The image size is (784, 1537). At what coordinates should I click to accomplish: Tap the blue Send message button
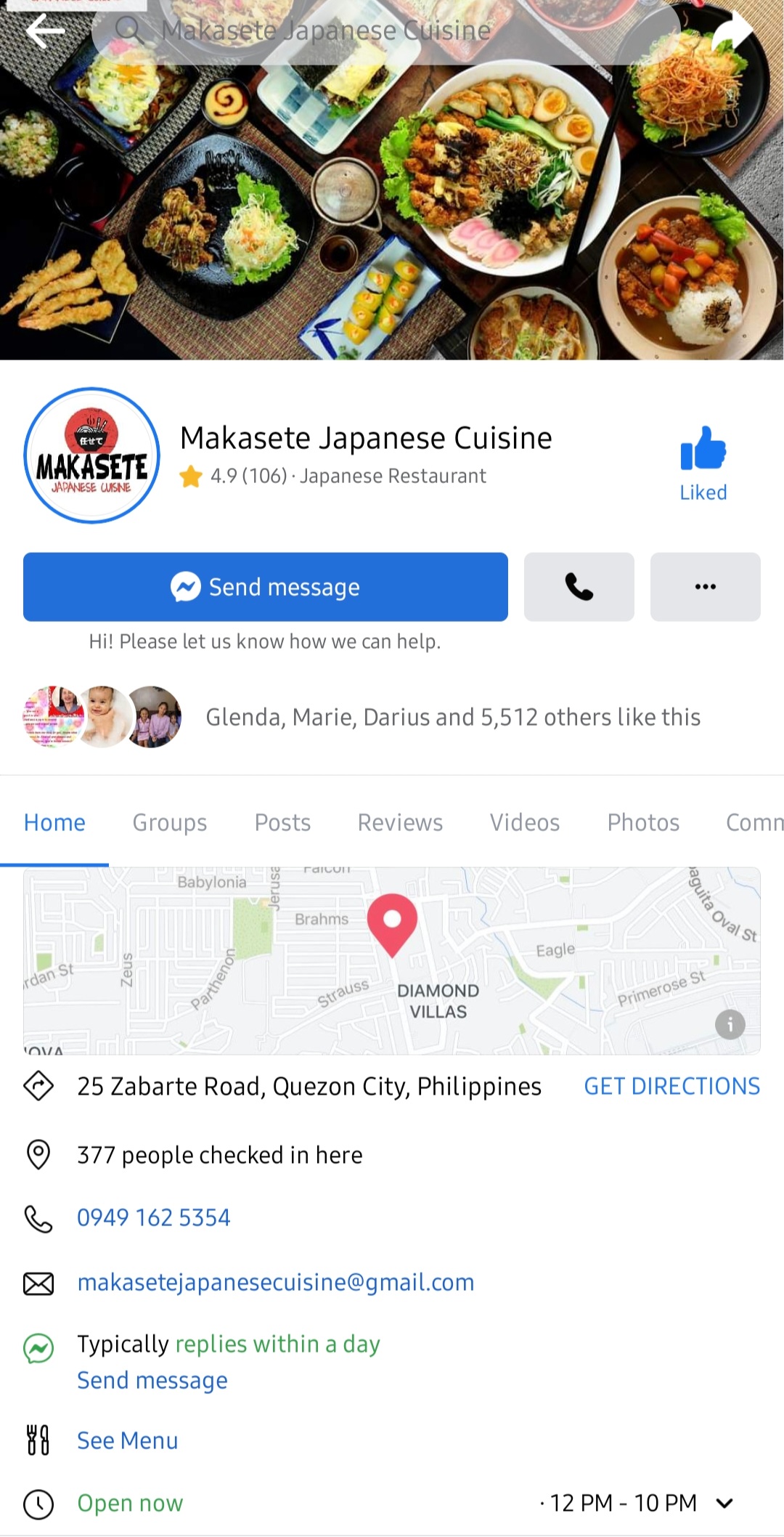coord(266,587)
